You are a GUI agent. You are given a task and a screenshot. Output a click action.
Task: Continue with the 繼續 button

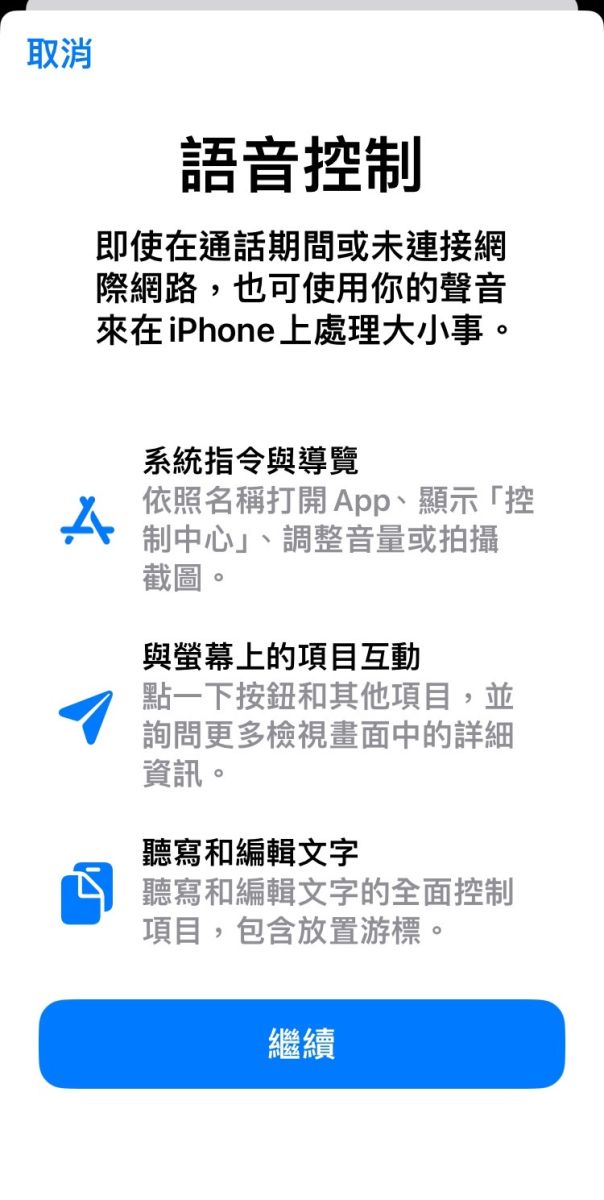[x=302, y=1043]
